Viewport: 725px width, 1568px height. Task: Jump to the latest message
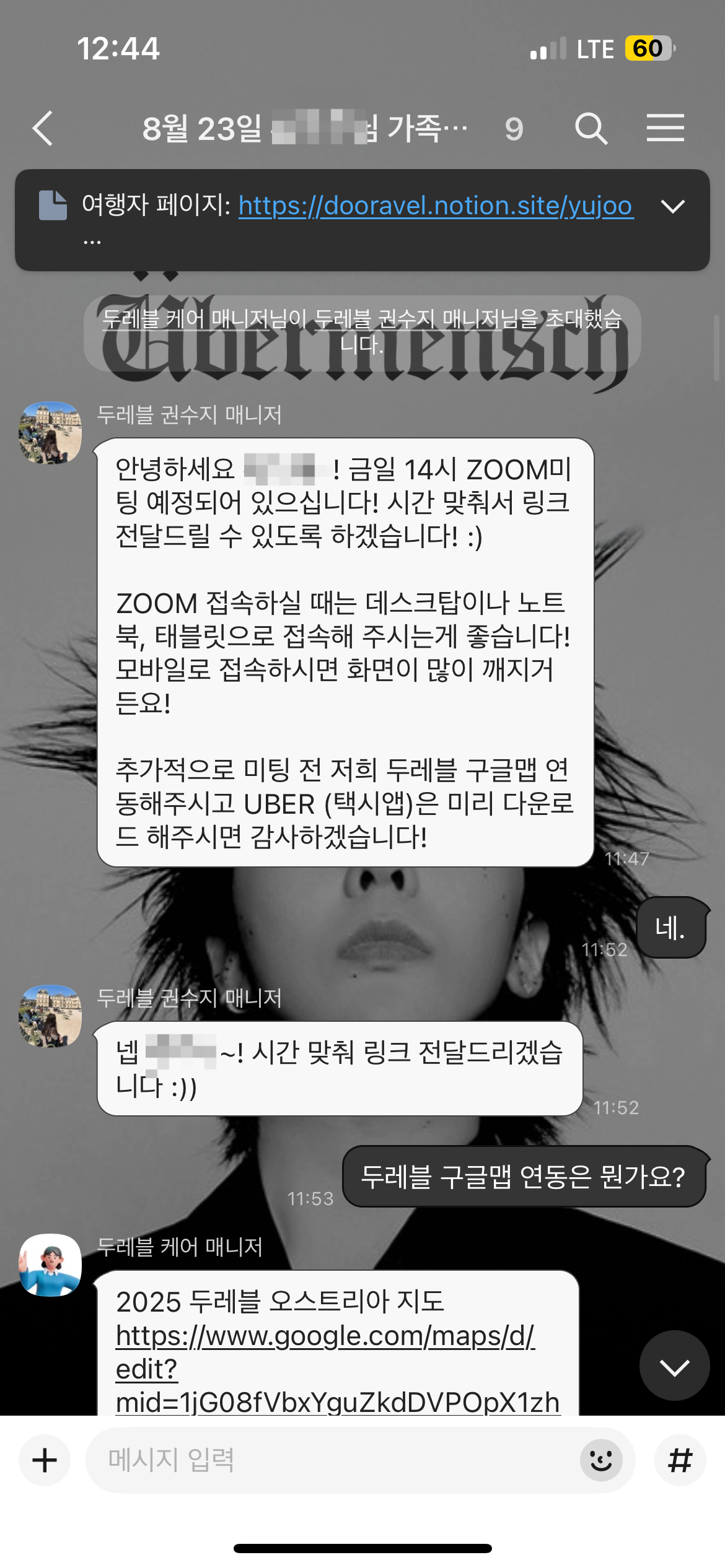(674, 1365)
